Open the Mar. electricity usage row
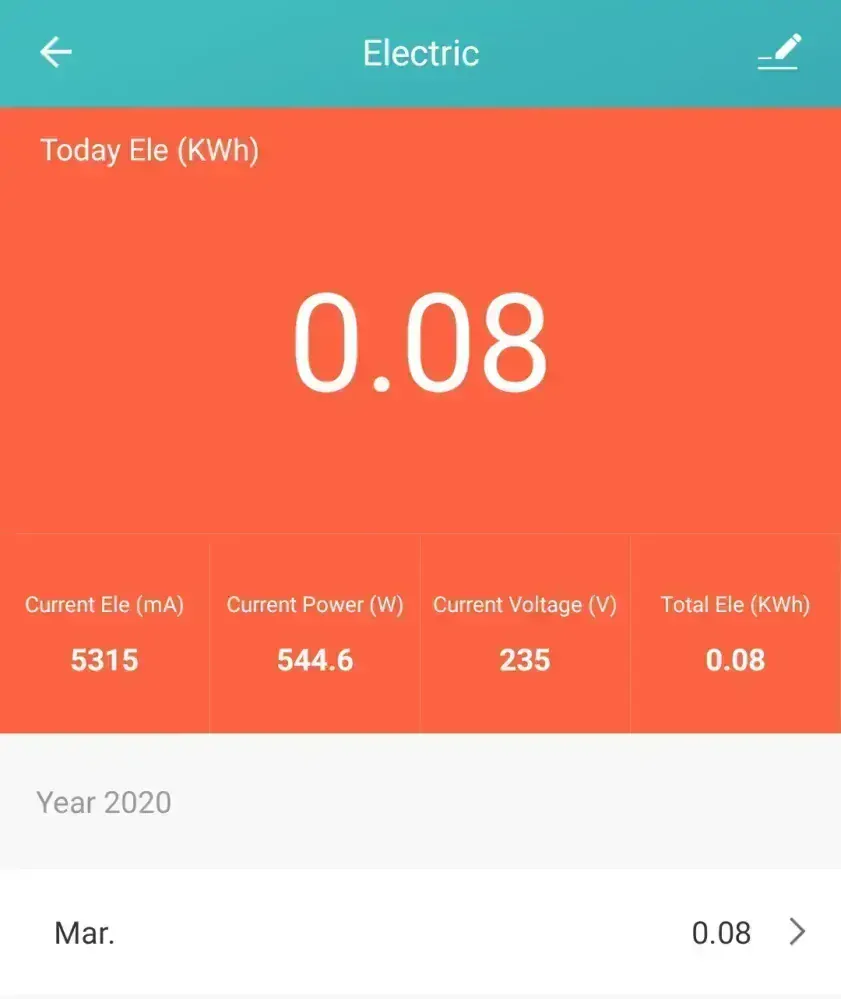This screenshot has width=841, height=999. tap(420, 932)
